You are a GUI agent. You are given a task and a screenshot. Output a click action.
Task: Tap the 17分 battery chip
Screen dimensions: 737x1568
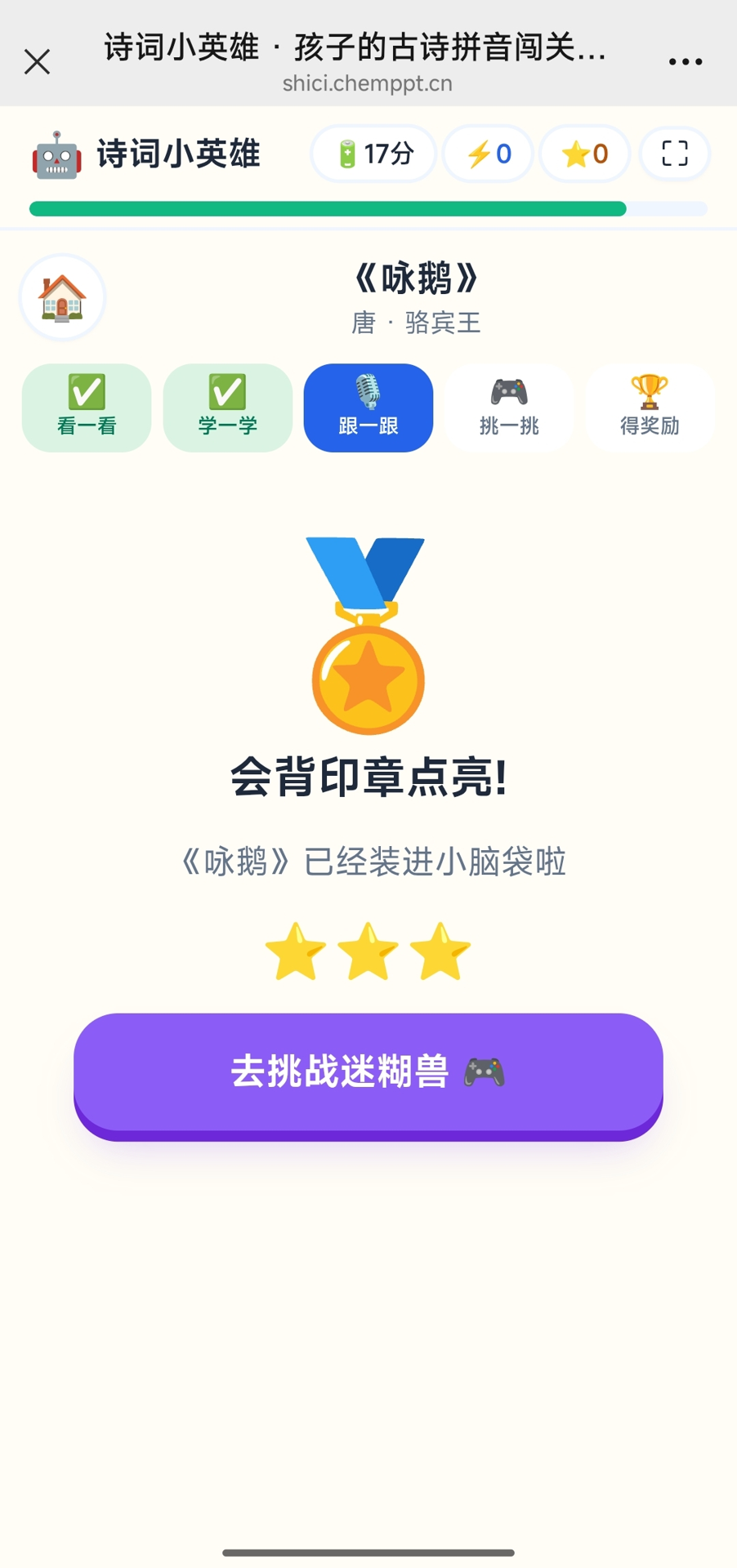[x=373, y=154]
